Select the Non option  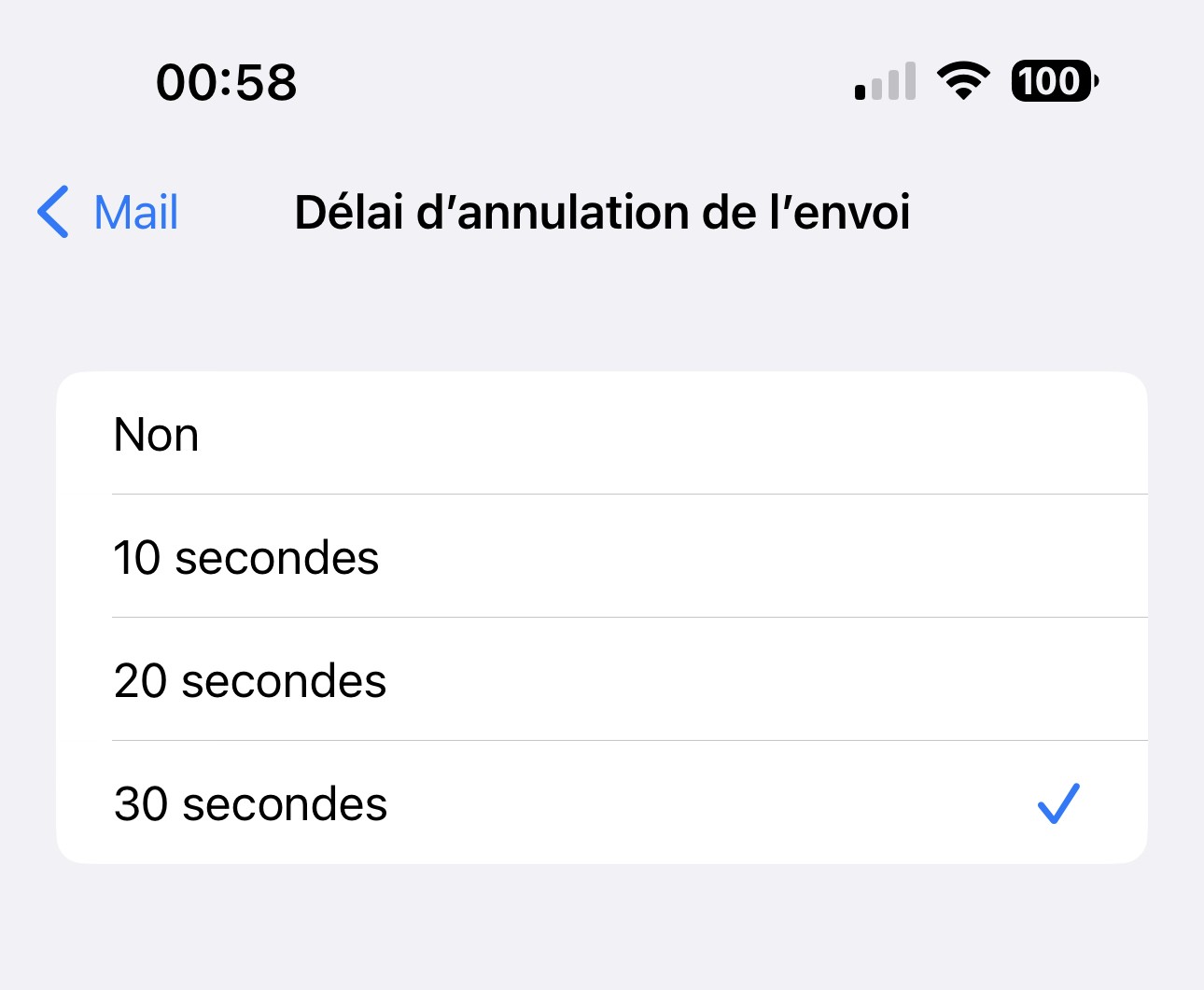(x=601, y=435)
